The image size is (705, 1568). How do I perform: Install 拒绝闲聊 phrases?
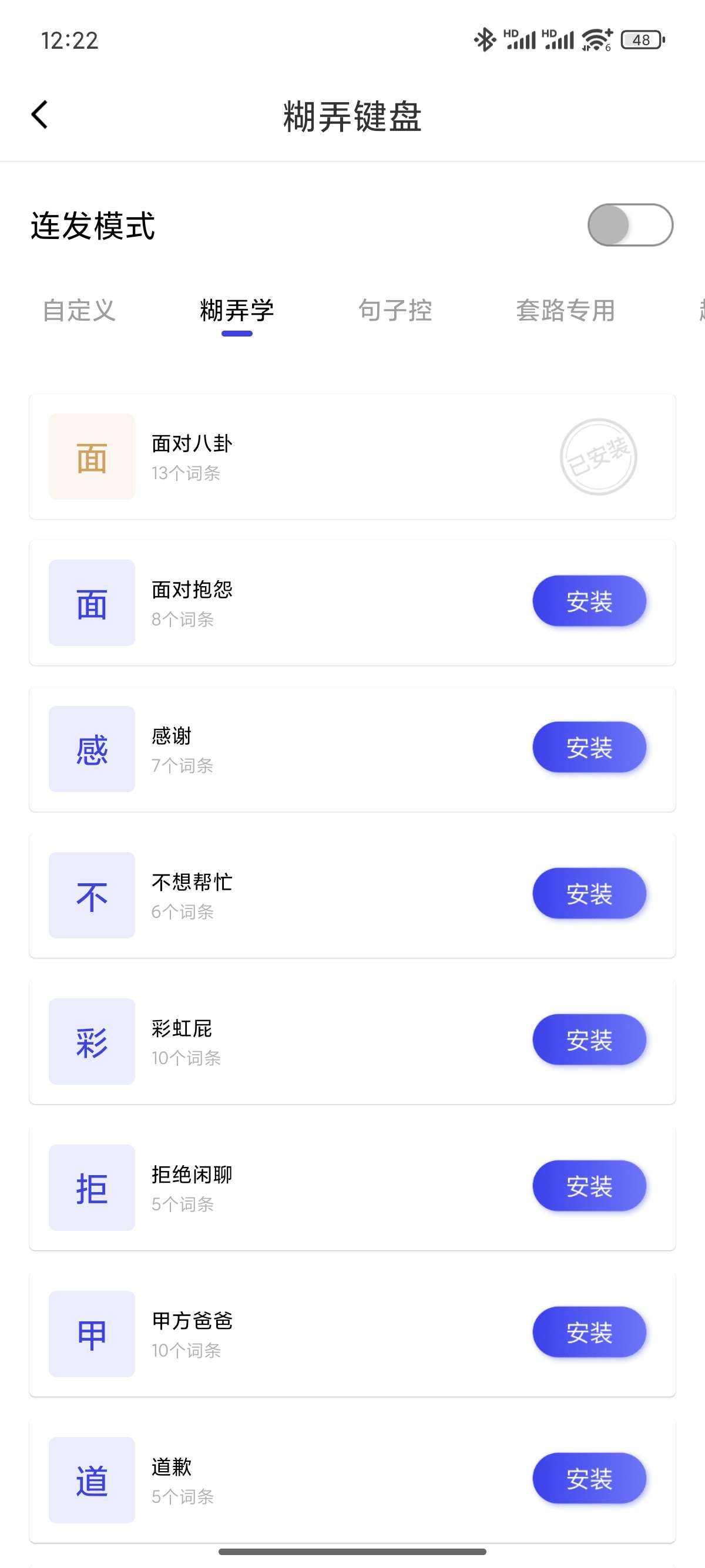(x=589, y=1186)
